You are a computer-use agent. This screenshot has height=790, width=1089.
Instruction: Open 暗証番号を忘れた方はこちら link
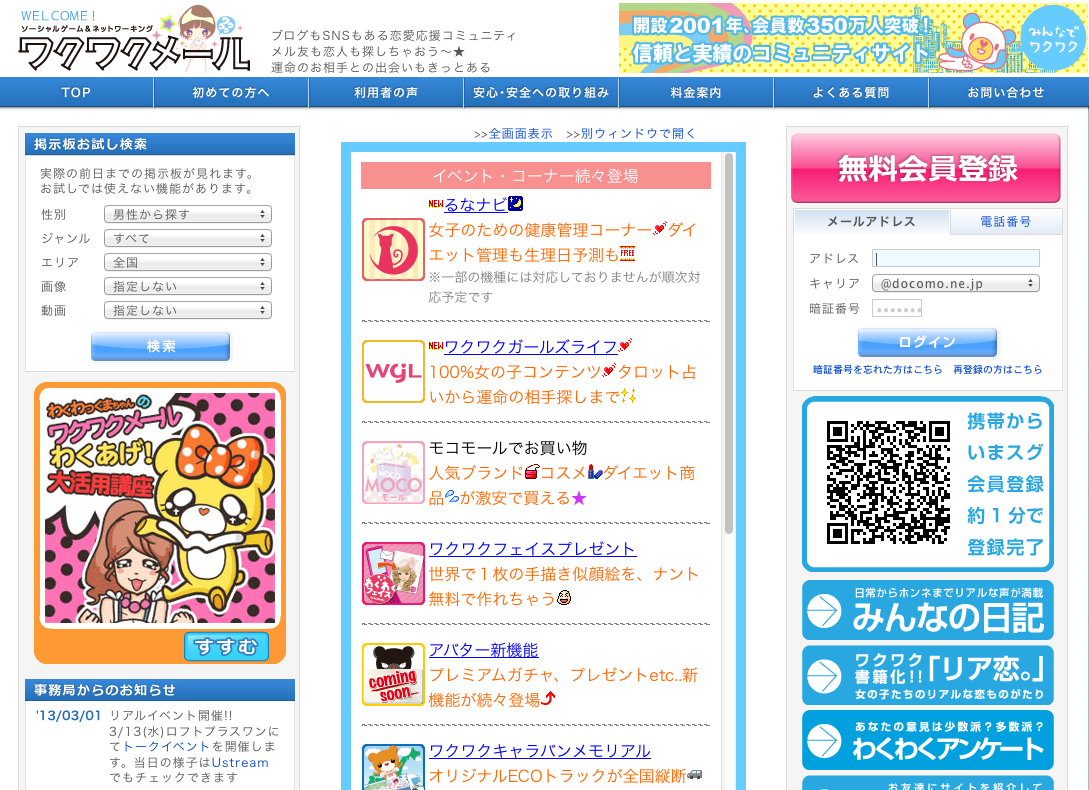(x=877, y=370)
